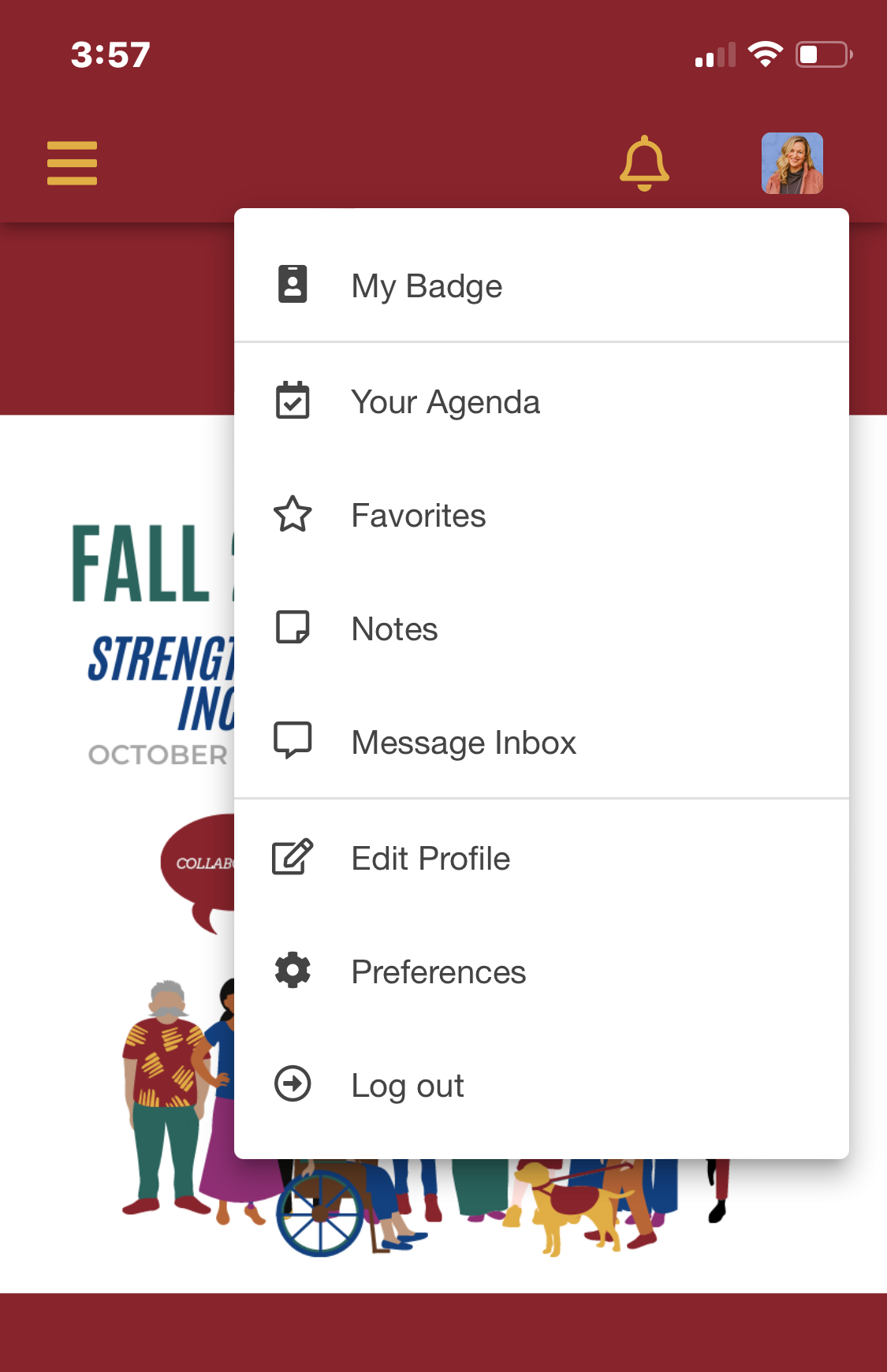Open Preferences settings
This screenshot has width=887, height=1372.
tap(438, 972)
